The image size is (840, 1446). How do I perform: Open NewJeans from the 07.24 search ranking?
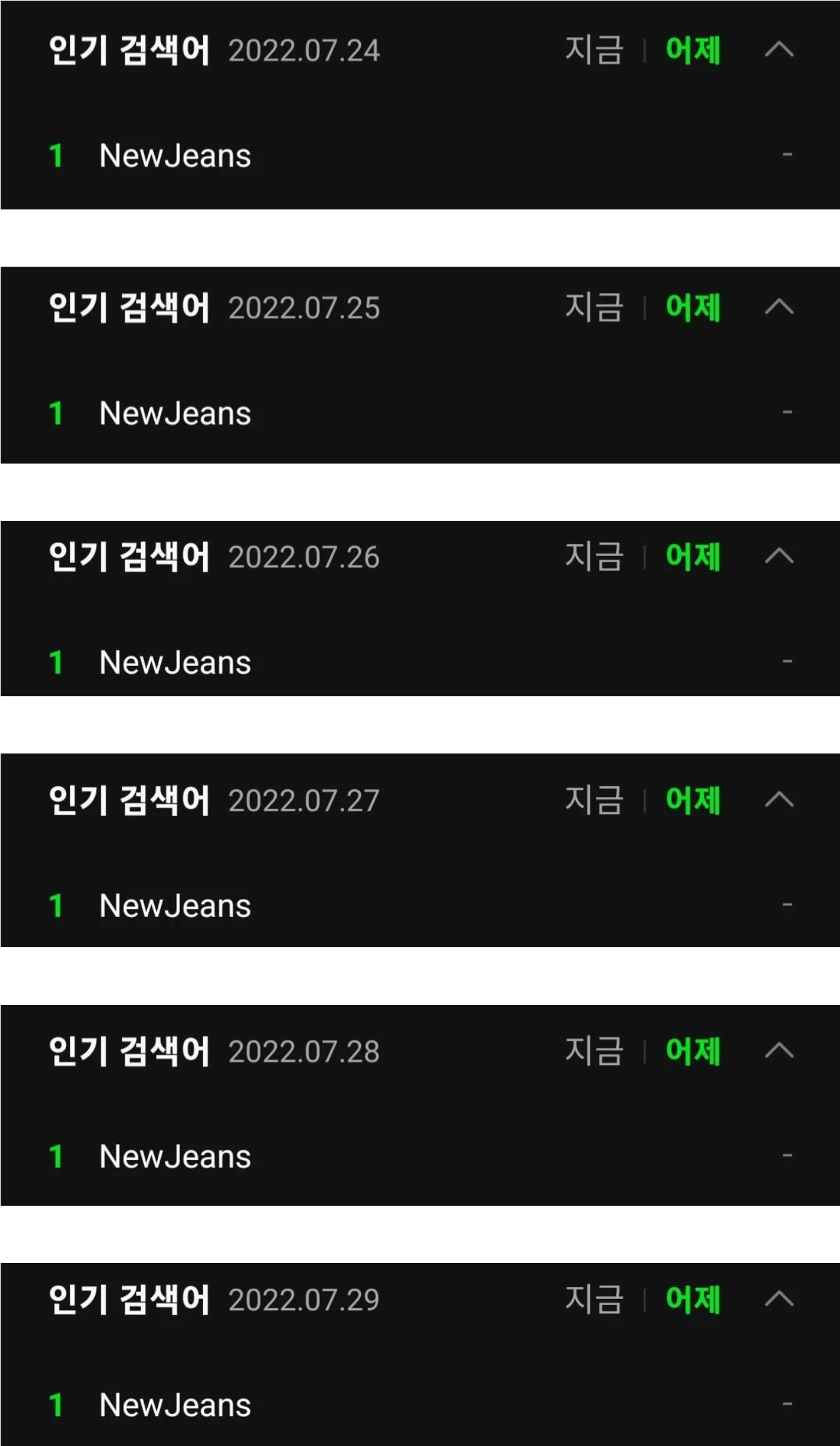[x=176, y=157]
